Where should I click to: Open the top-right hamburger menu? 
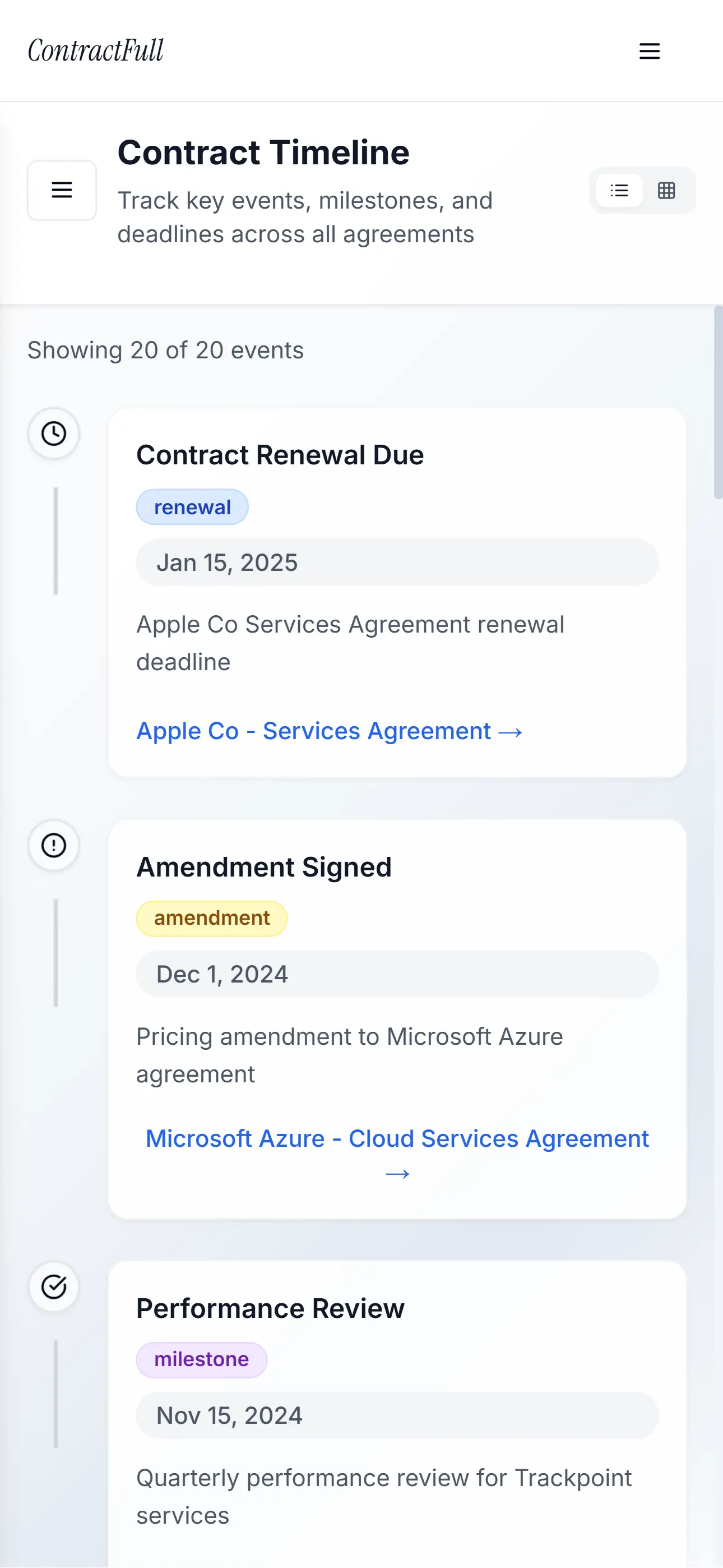pyautogui.click(x=650, y=51)
